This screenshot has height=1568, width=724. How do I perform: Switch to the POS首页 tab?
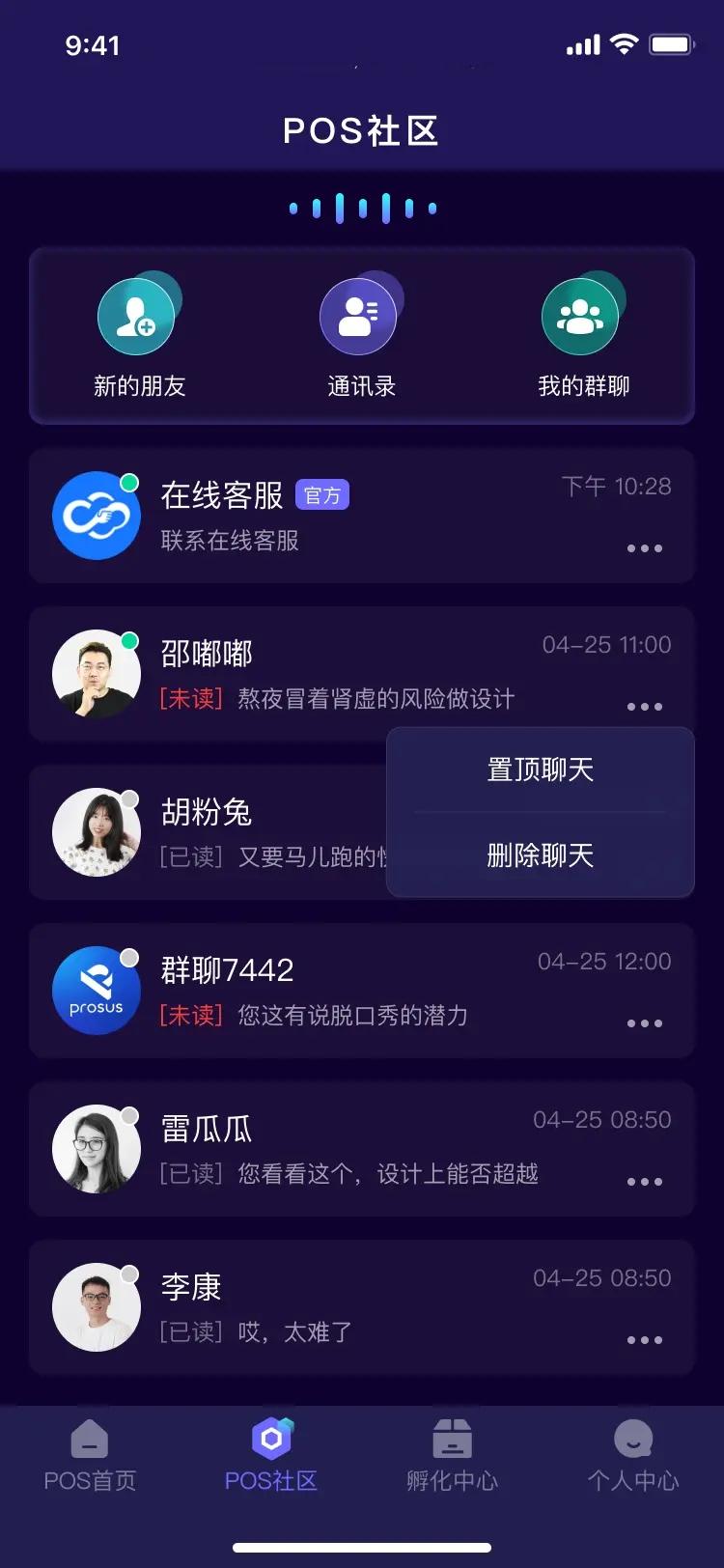coord(90,1456)
